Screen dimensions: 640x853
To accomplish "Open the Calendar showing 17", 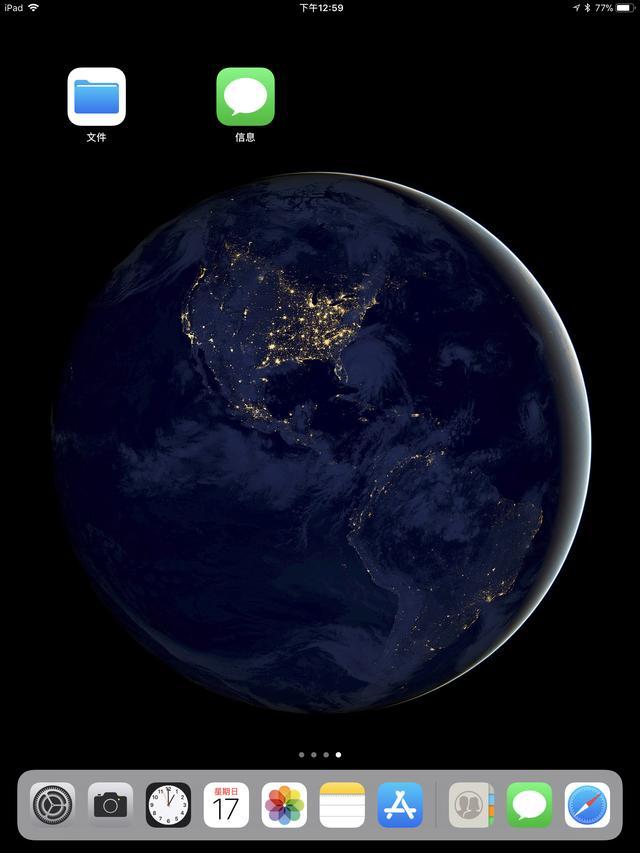I will pyautogui.click(x=226, y=805).
